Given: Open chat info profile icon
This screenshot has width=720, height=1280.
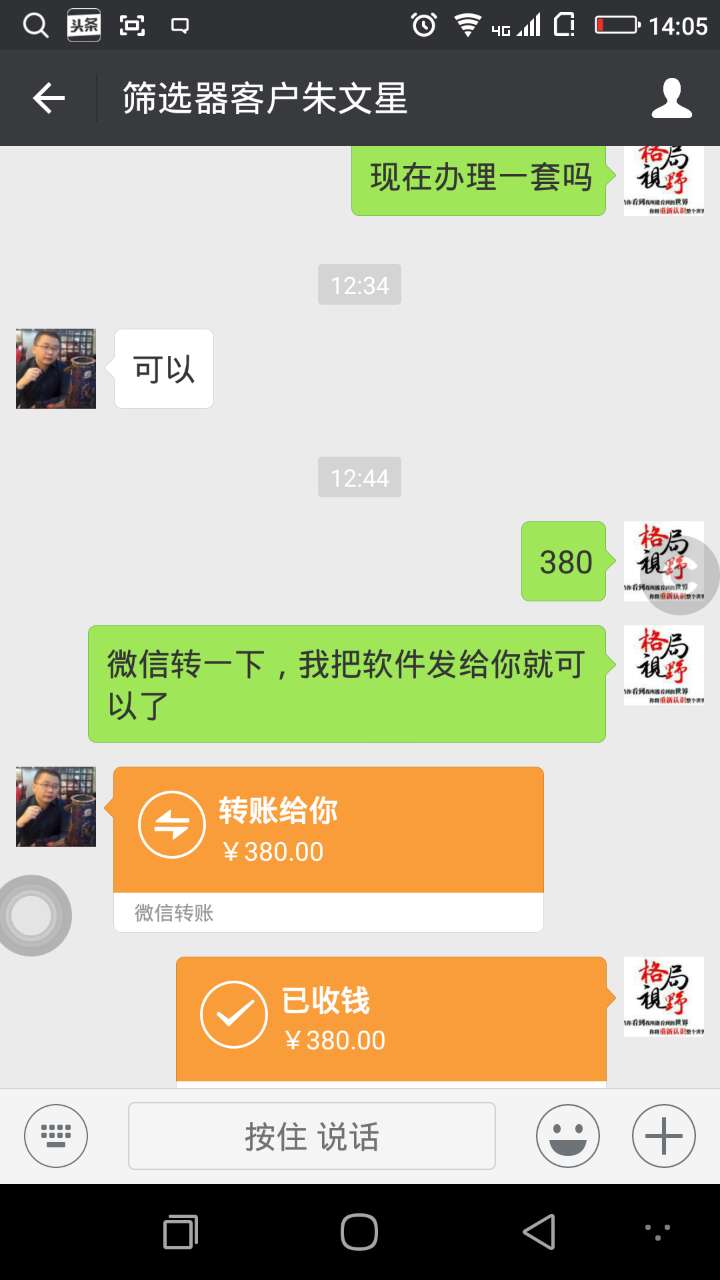Looking at the screenshot, I should pyautogui.click(x=672, y=98).
